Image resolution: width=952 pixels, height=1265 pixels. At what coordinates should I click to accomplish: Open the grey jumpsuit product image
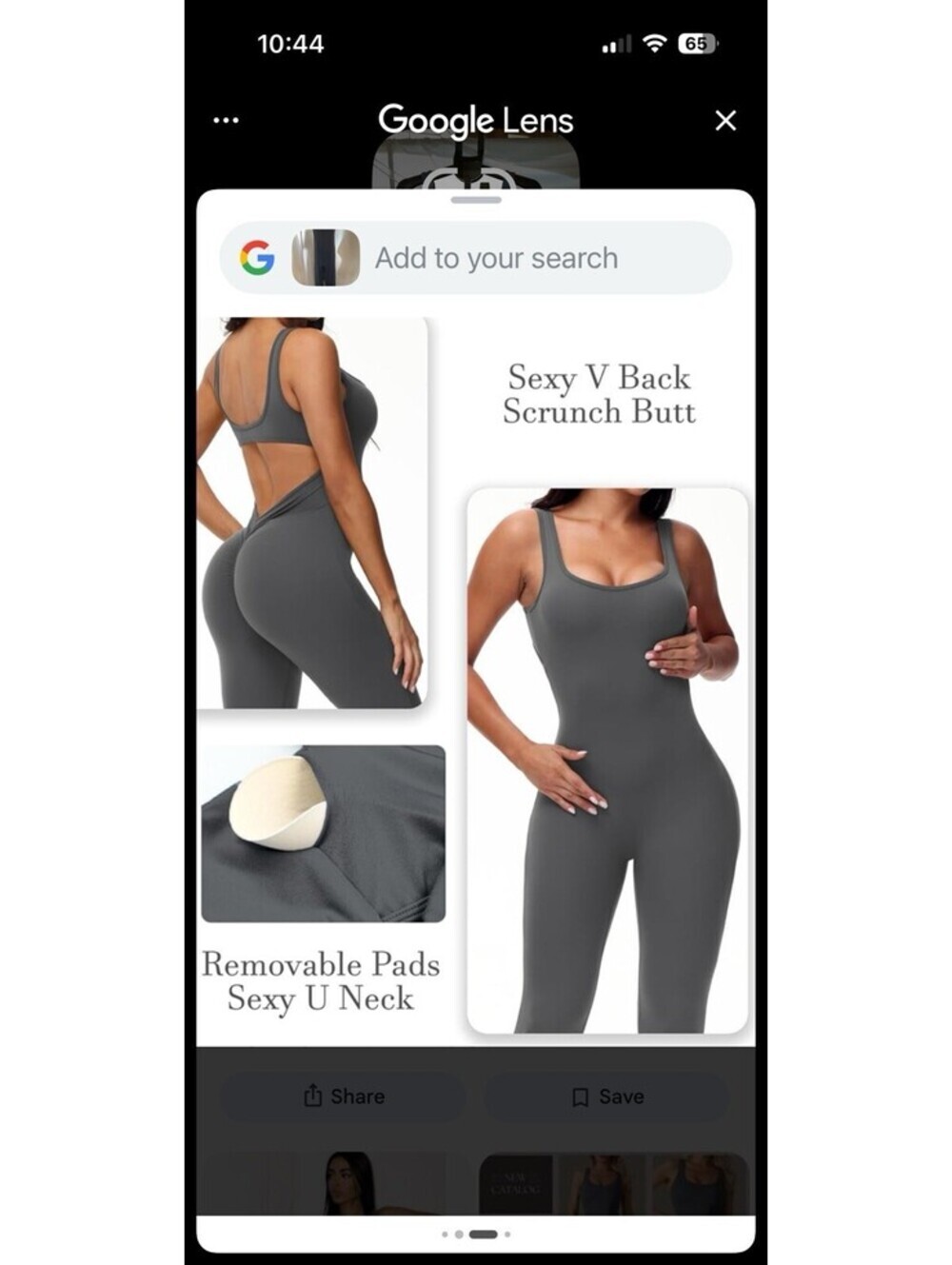tap(476, 676)
